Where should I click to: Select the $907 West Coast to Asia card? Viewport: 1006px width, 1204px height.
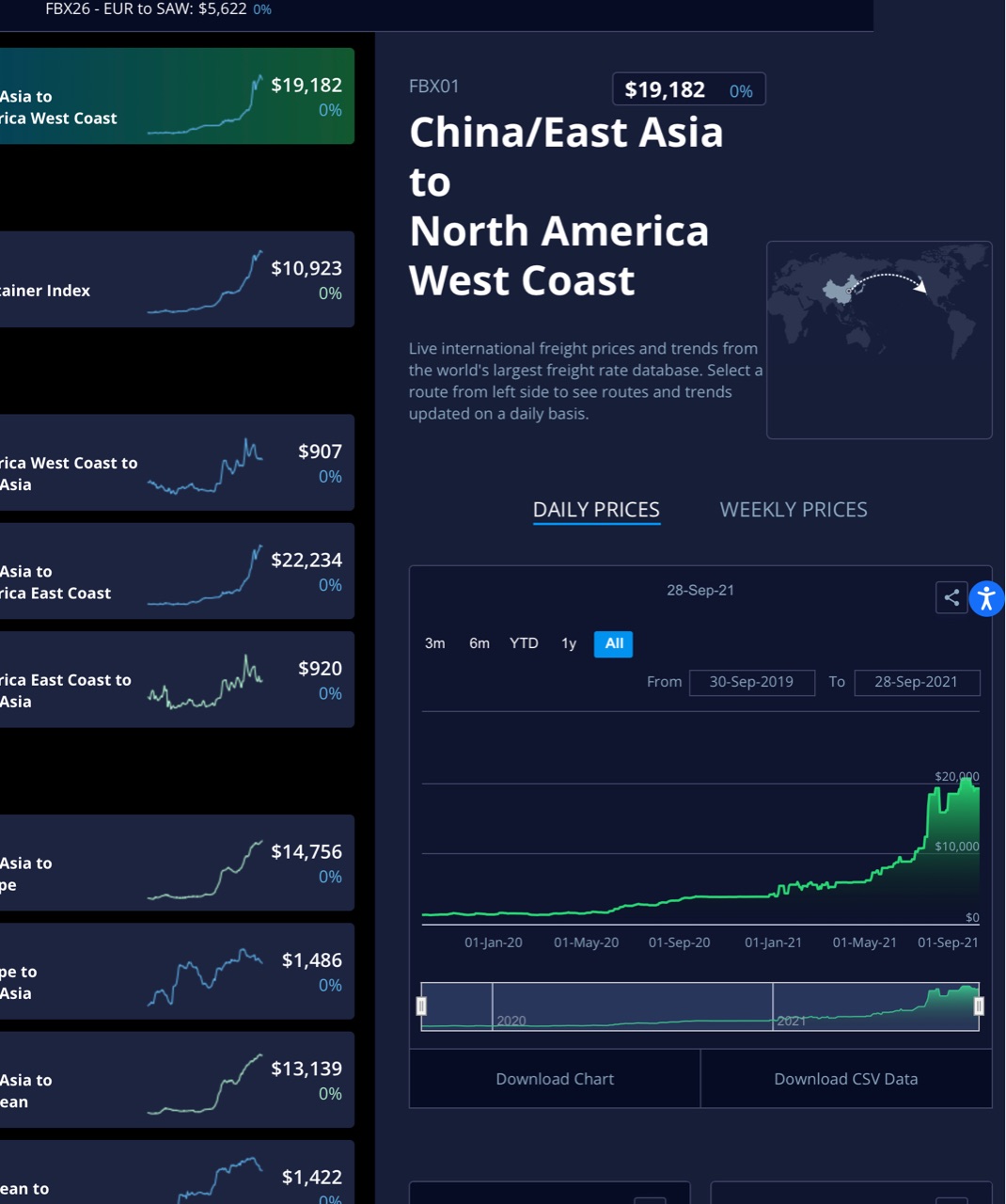177,463
